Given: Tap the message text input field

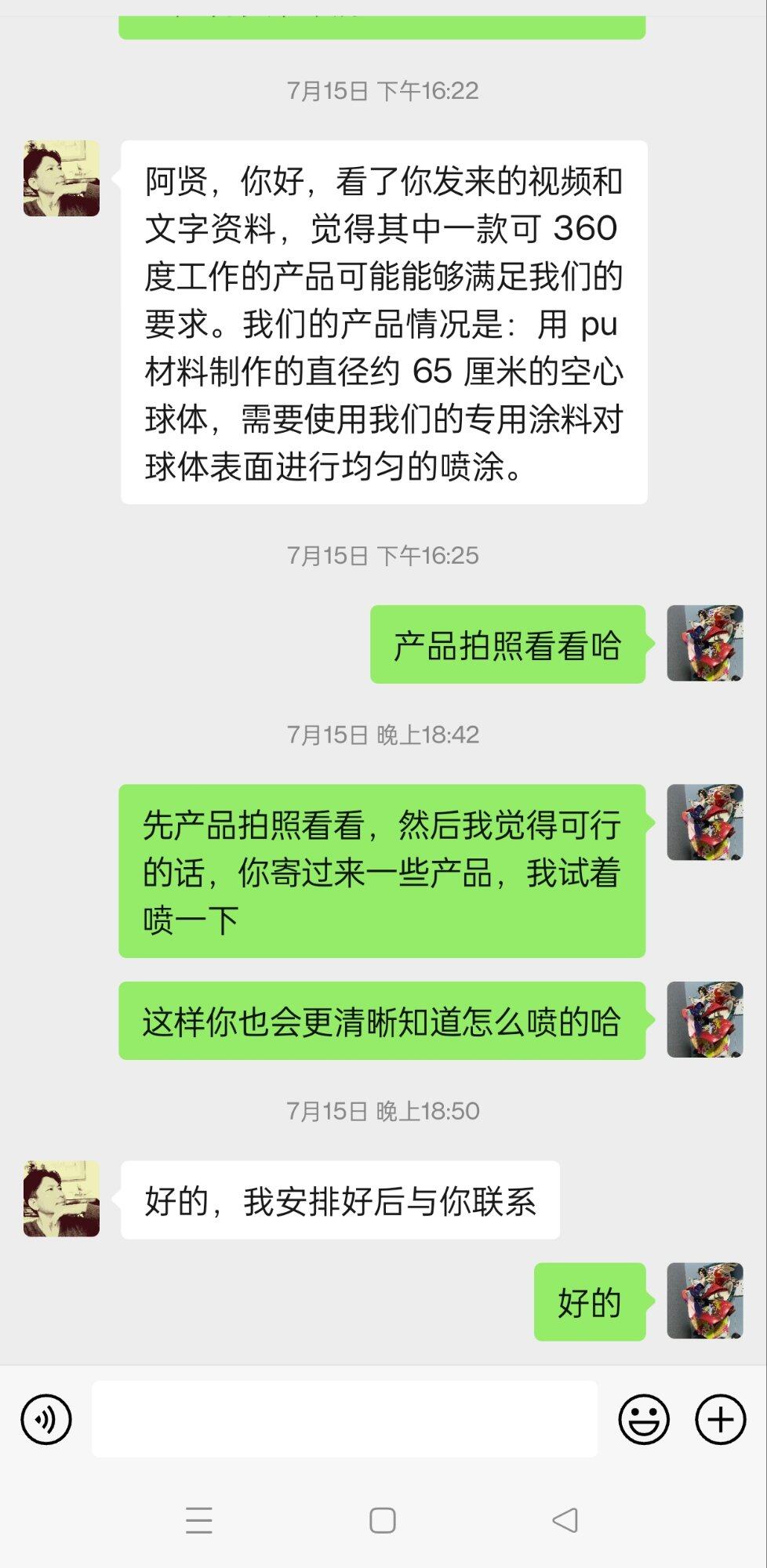Looking at the screenshot, I should click(x=344, y=1419).
